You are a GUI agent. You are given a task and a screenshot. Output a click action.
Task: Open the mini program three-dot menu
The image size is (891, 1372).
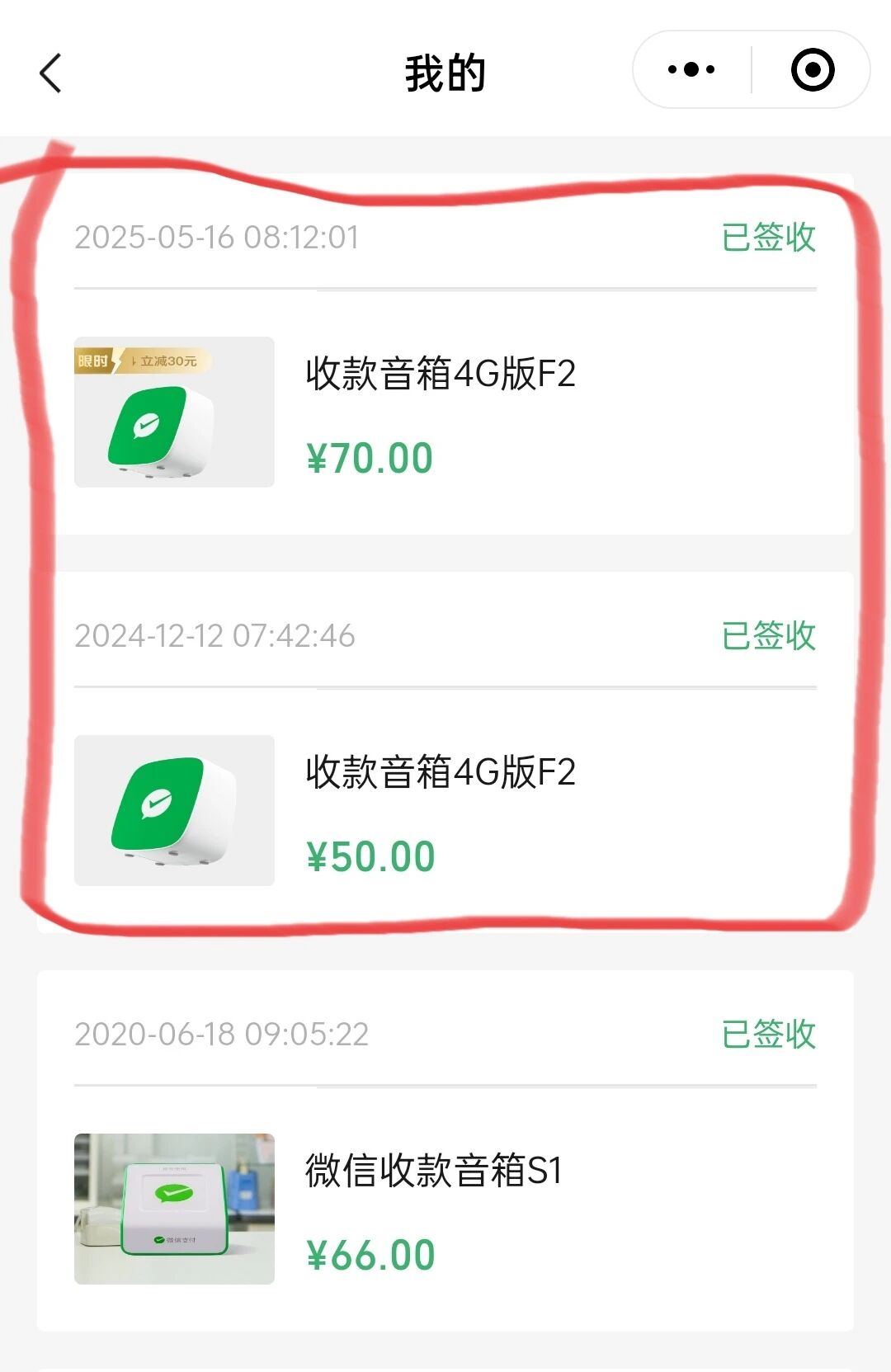tap(691, 69)
